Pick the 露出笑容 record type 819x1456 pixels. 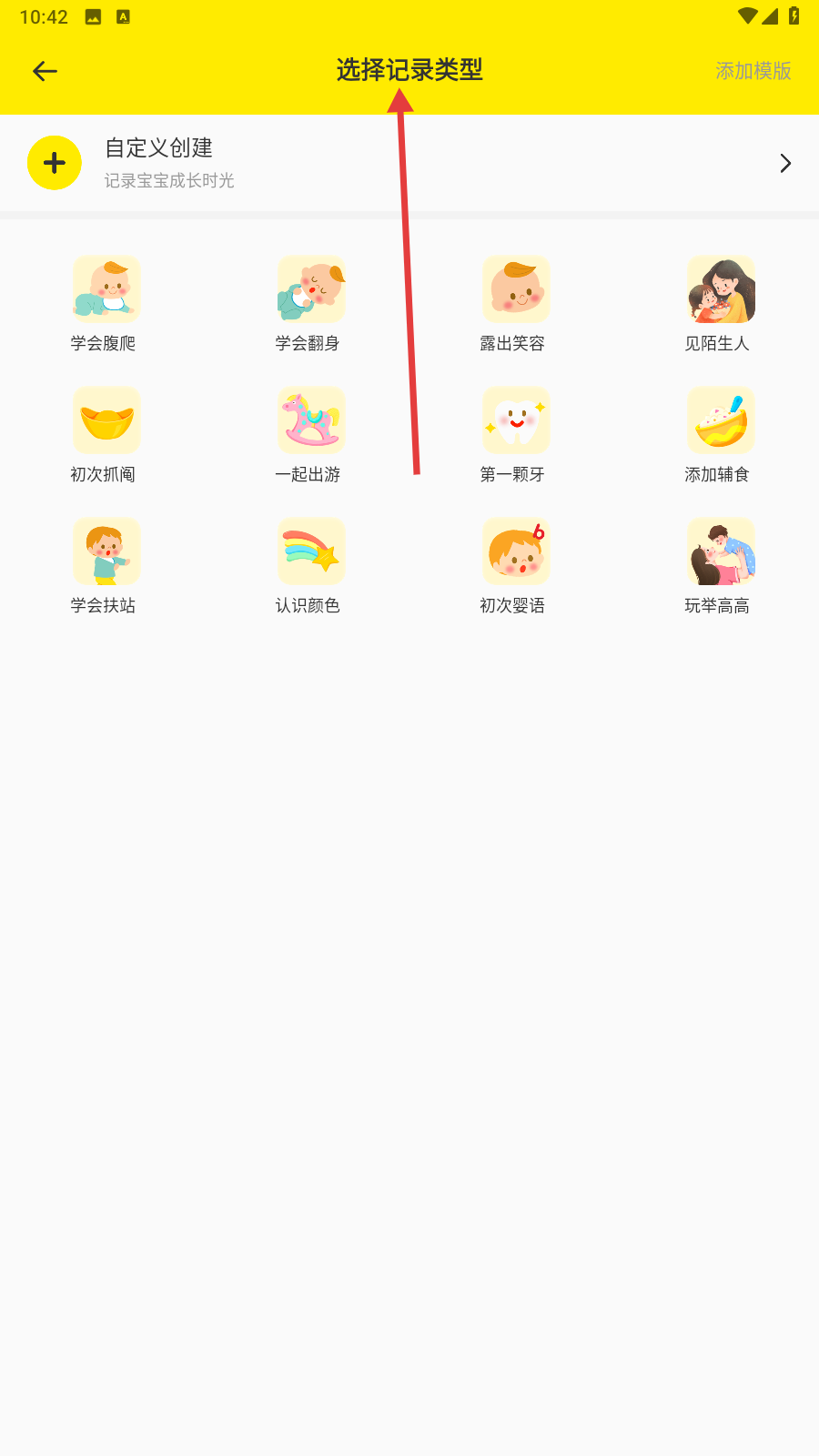pos(515,290)
